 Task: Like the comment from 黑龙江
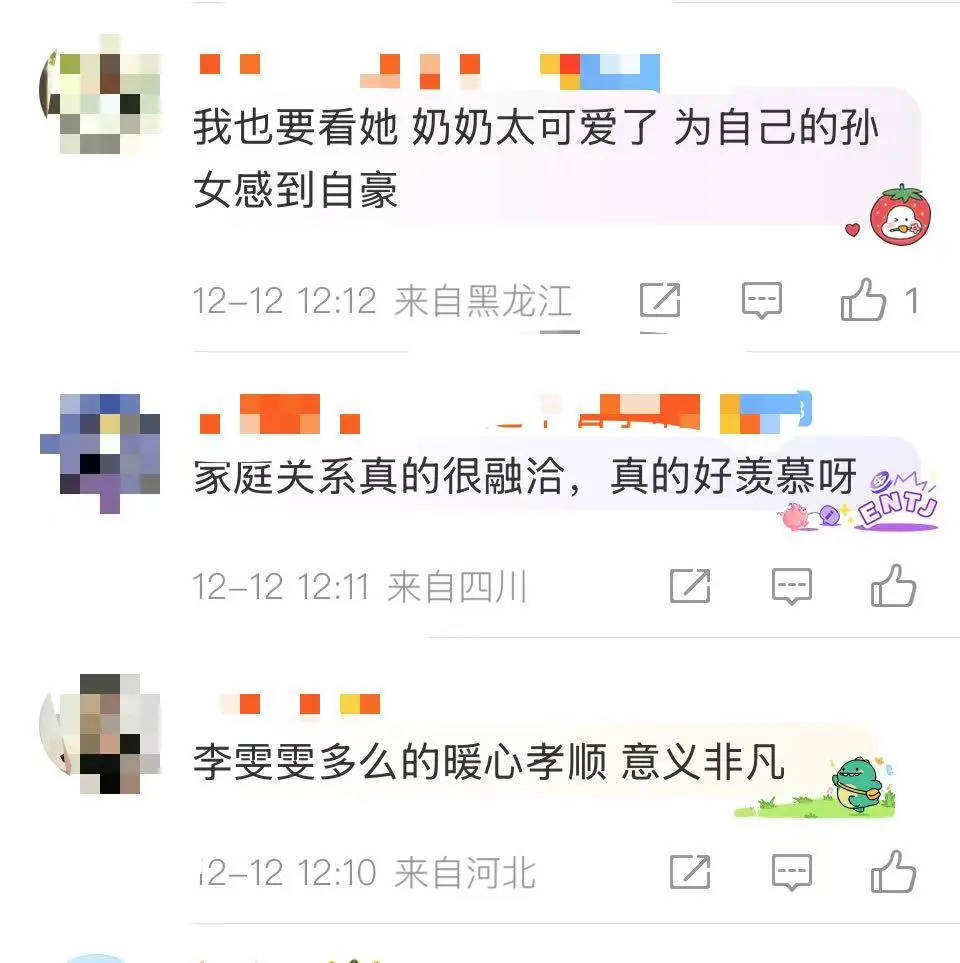[864, 299]
